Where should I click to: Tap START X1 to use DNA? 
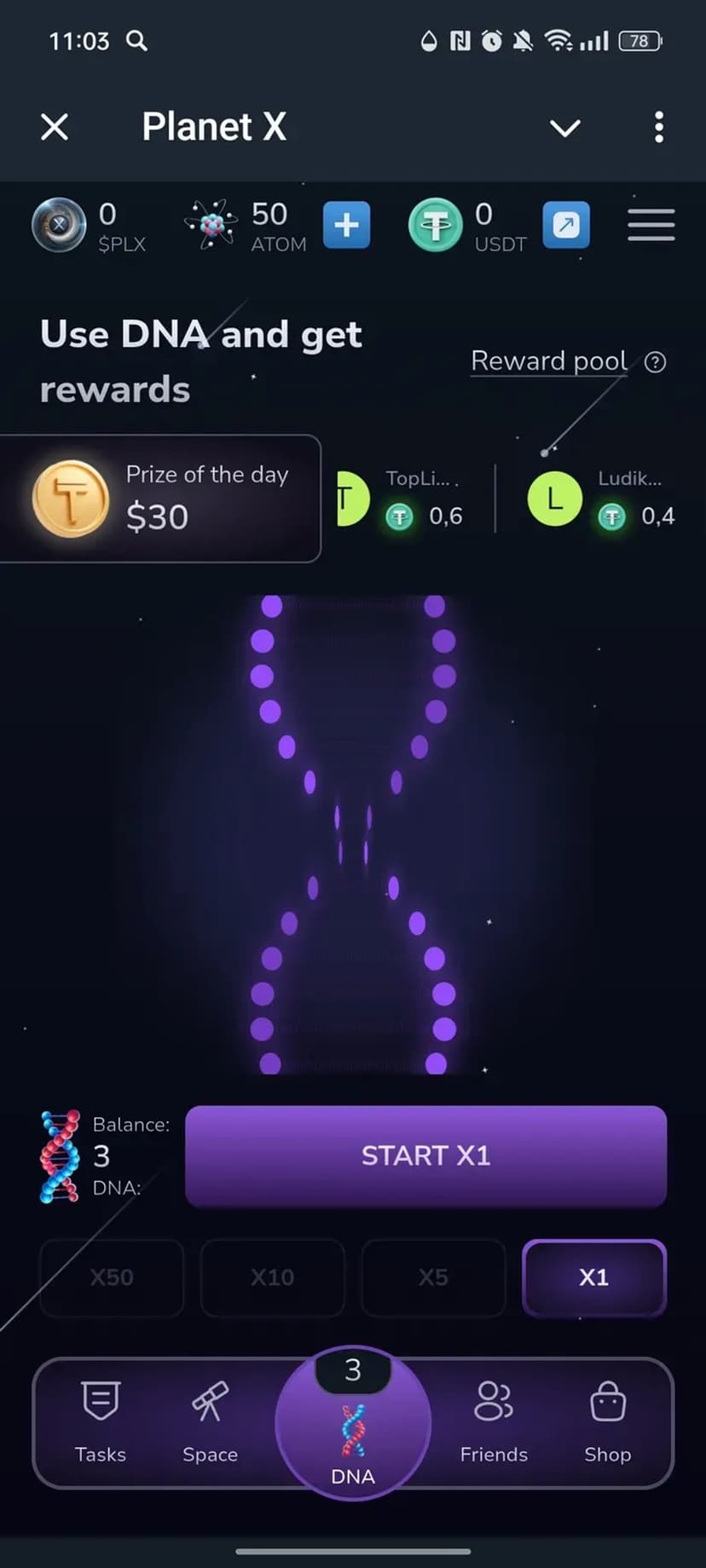coord(425,1156)
